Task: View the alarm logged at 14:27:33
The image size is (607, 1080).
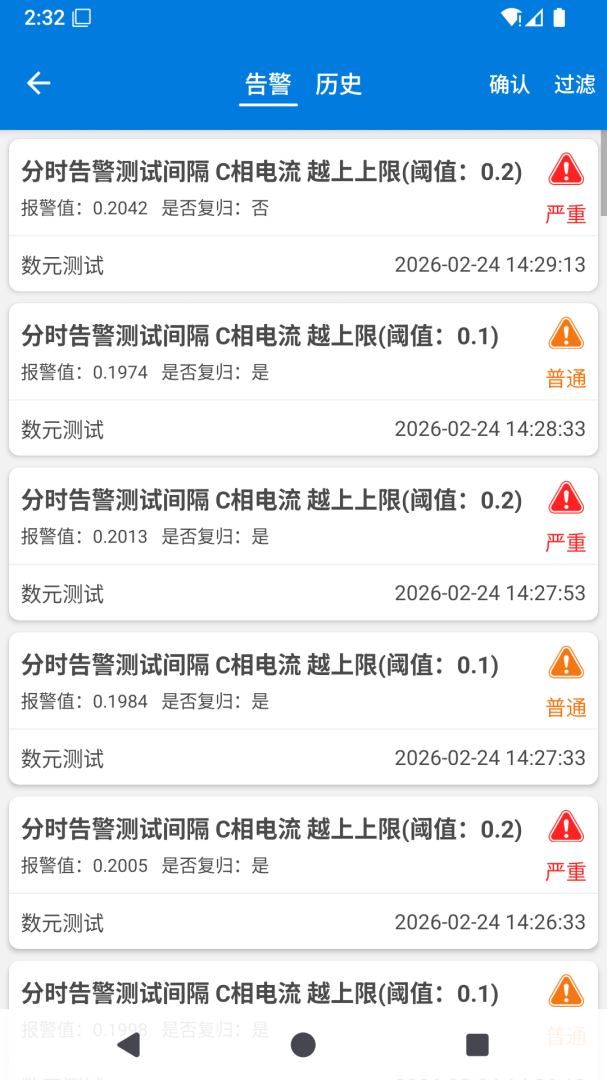Action: tap(303, 709)
